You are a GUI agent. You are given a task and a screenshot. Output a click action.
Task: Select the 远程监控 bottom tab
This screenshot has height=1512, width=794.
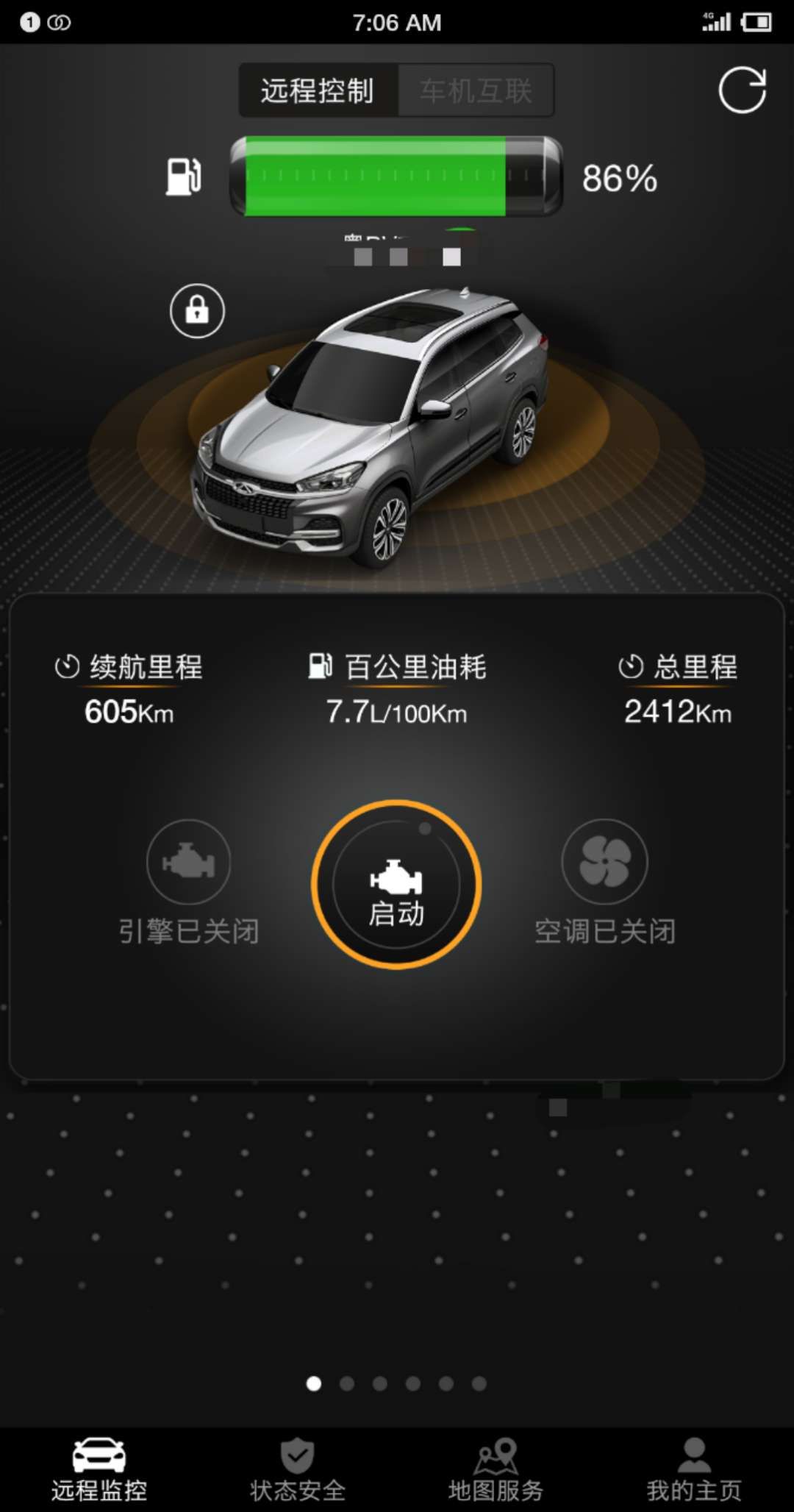click(x=99, y=1469)
